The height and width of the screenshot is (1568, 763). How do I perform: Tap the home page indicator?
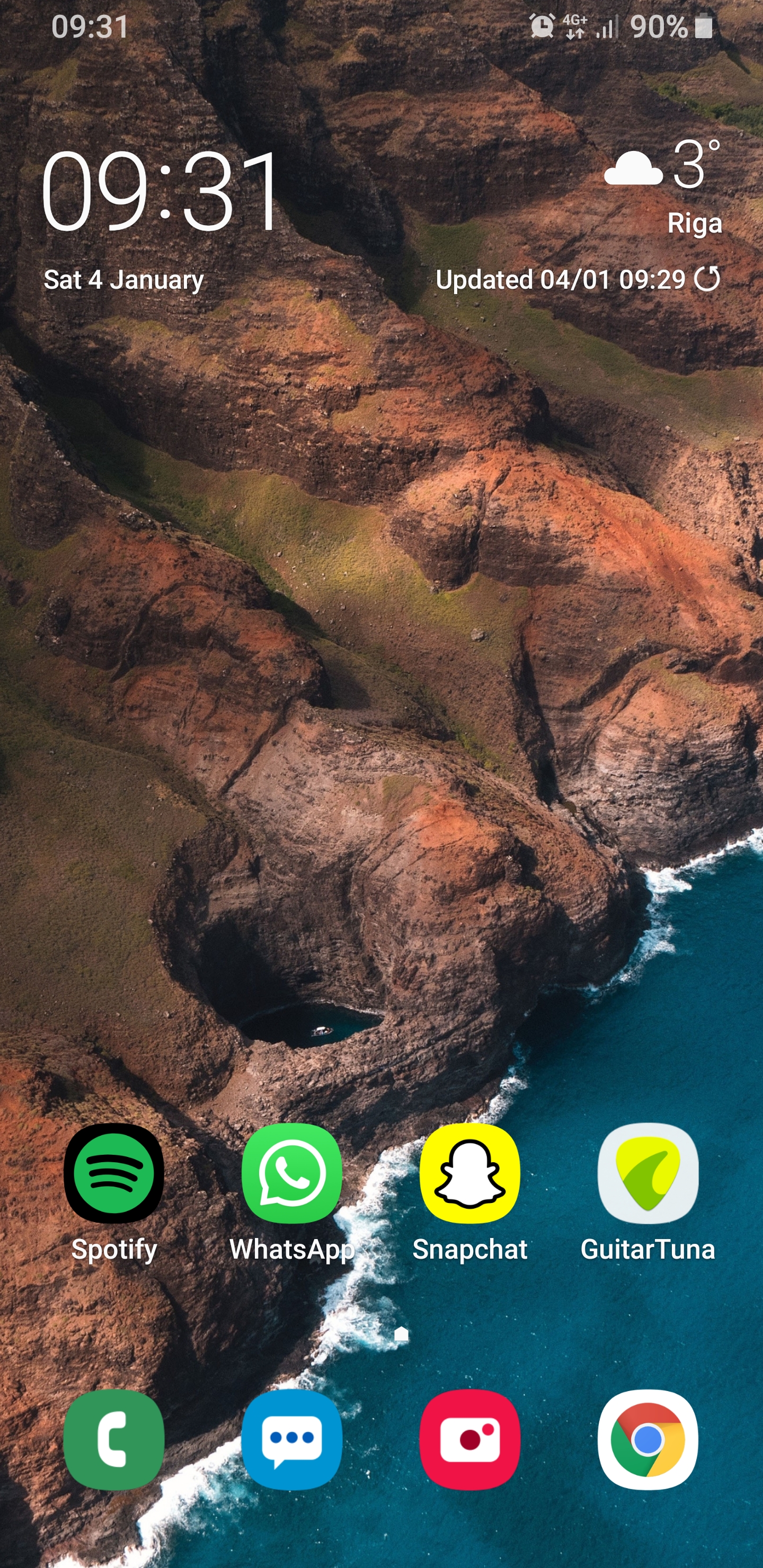(401, 1334)
